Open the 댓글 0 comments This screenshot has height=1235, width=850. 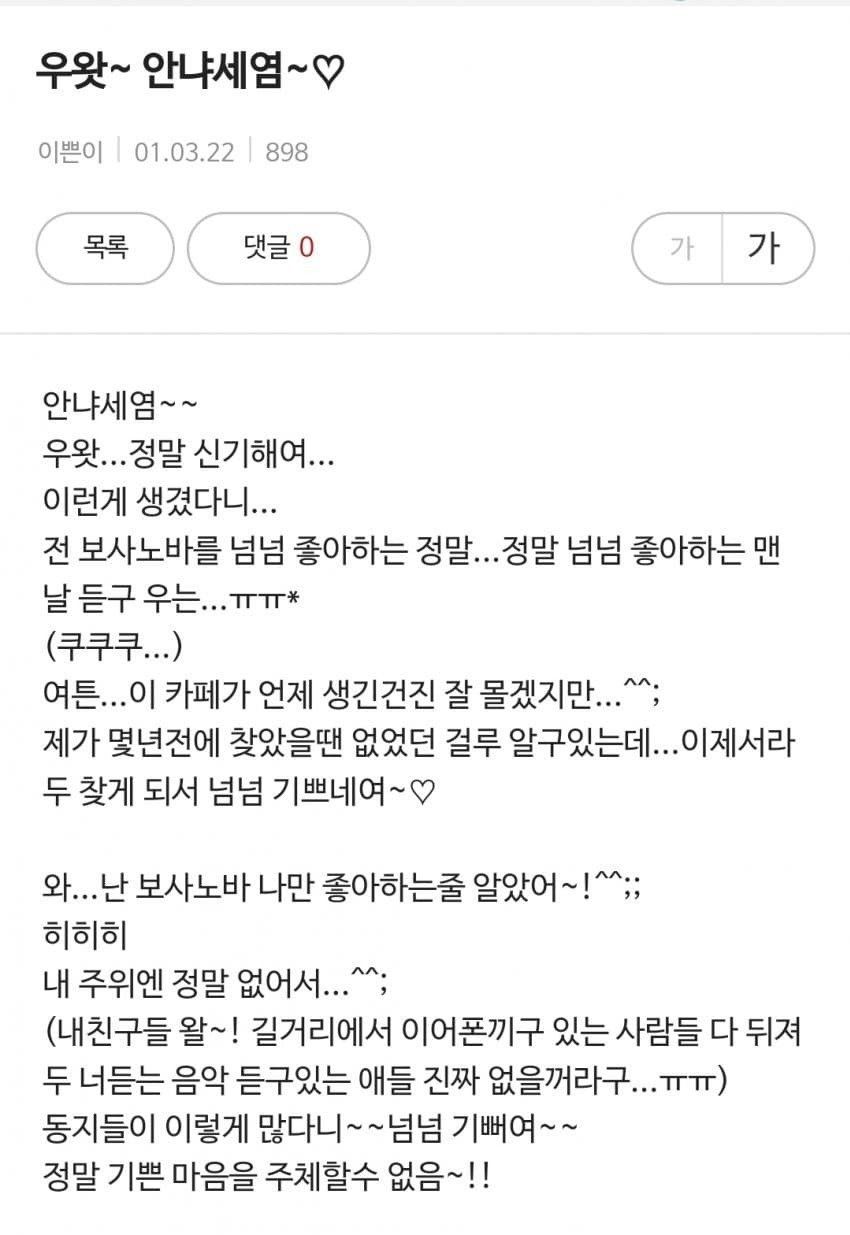pos(278,247)
